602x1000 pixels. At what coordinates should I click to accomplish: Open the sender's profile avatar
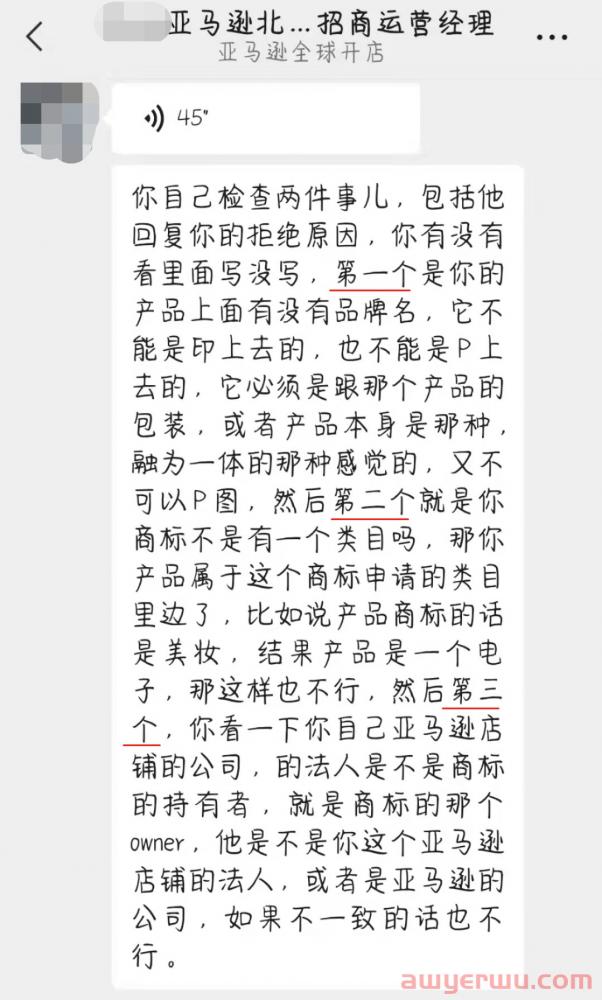coord(53,117)
